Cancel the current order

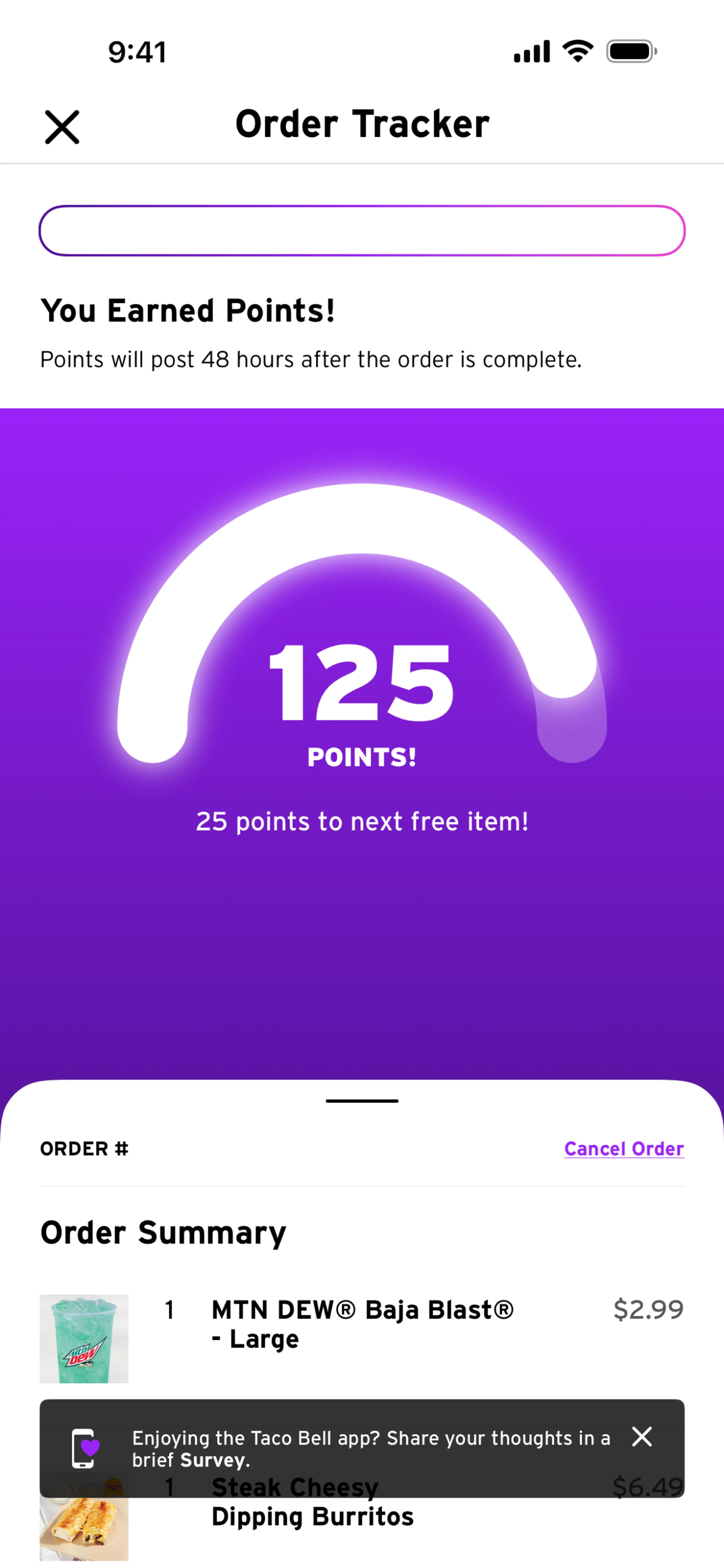pyautogui.click(x=624, y=1148)
